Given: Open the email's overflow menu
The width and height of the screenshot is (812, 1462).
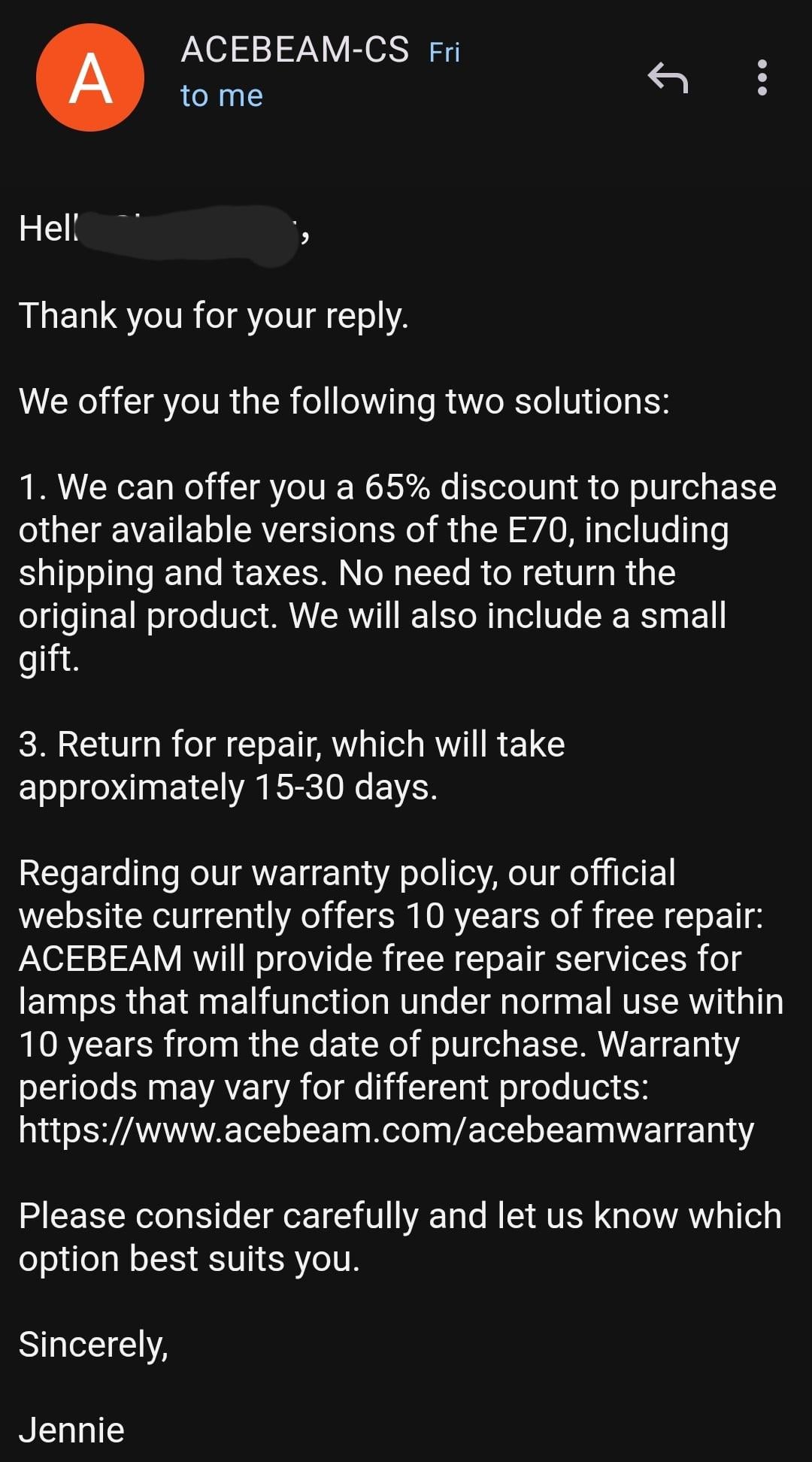Looking at the screenshot, I should tap(762, 77).
